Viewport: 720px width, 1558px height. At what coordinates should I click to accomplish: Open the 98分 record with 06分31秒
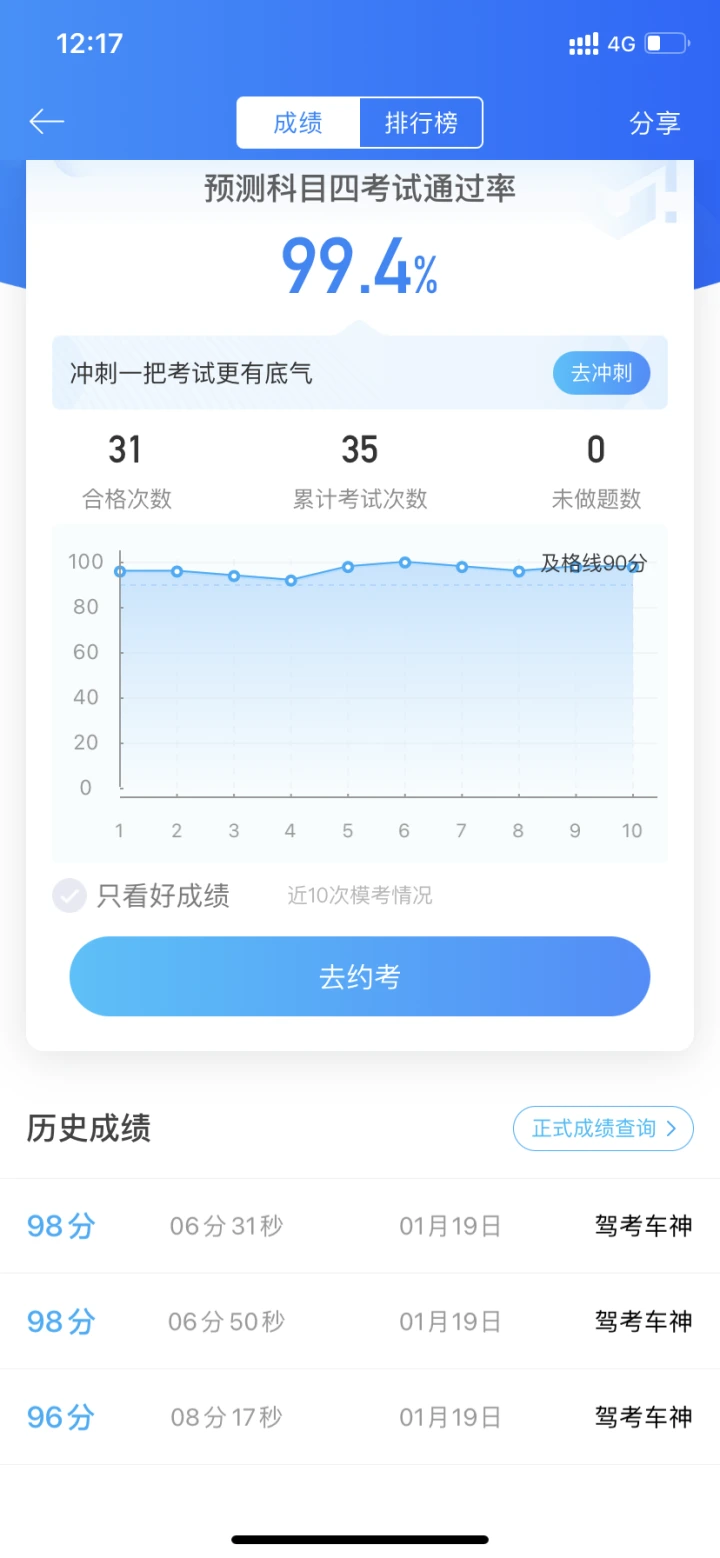pos(360,1226)
